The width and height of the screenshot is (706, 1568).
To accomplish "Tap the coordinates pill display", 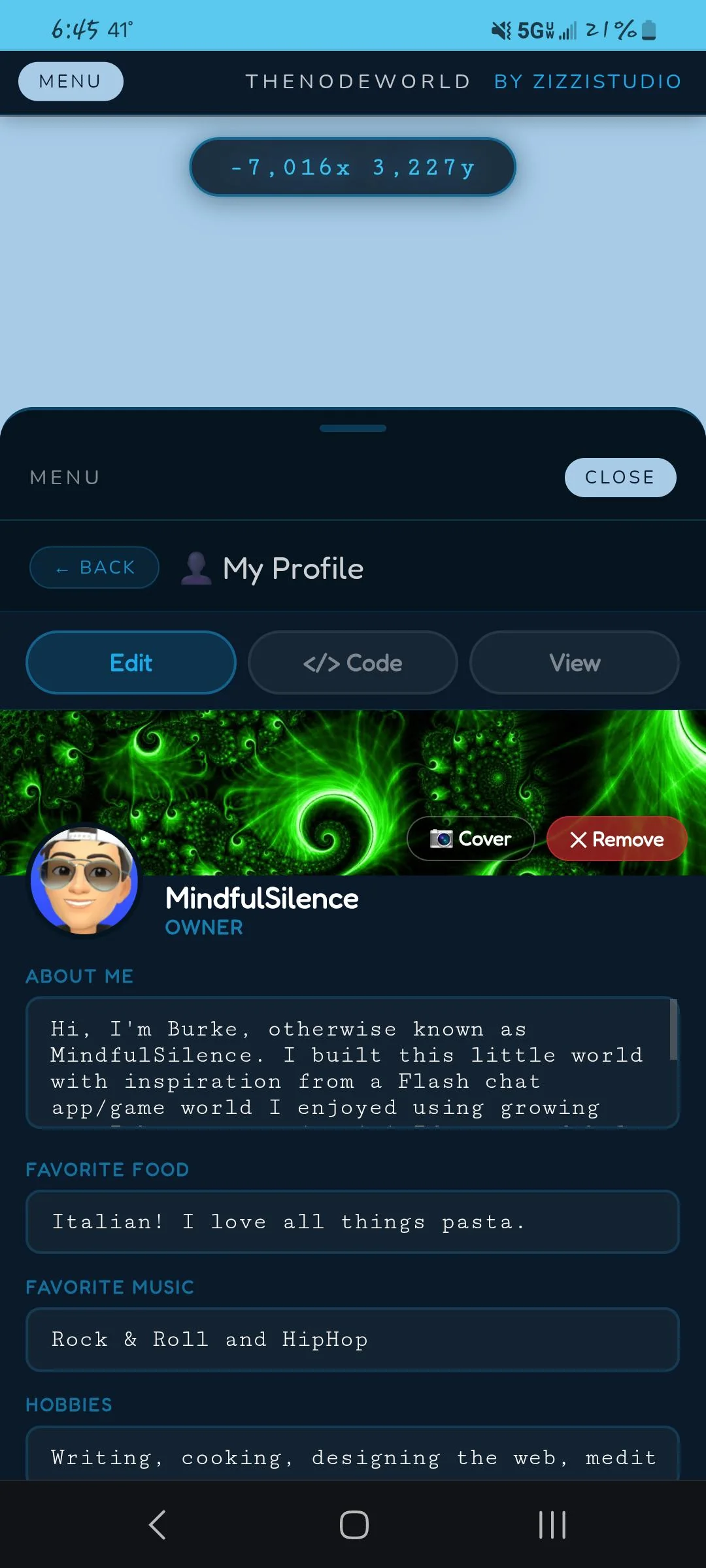I will [x=352, y=167].
